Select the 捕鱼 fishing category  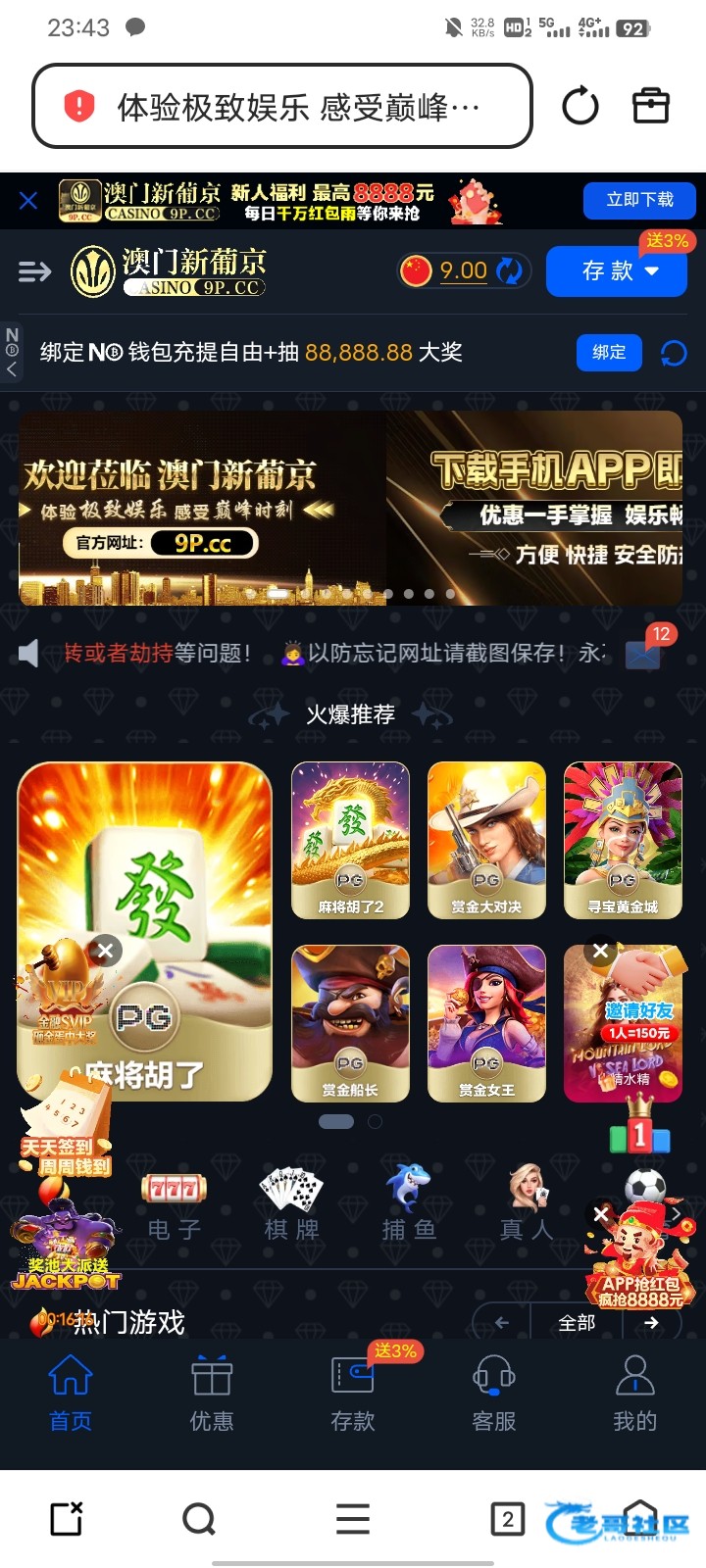coord(409,1205)
